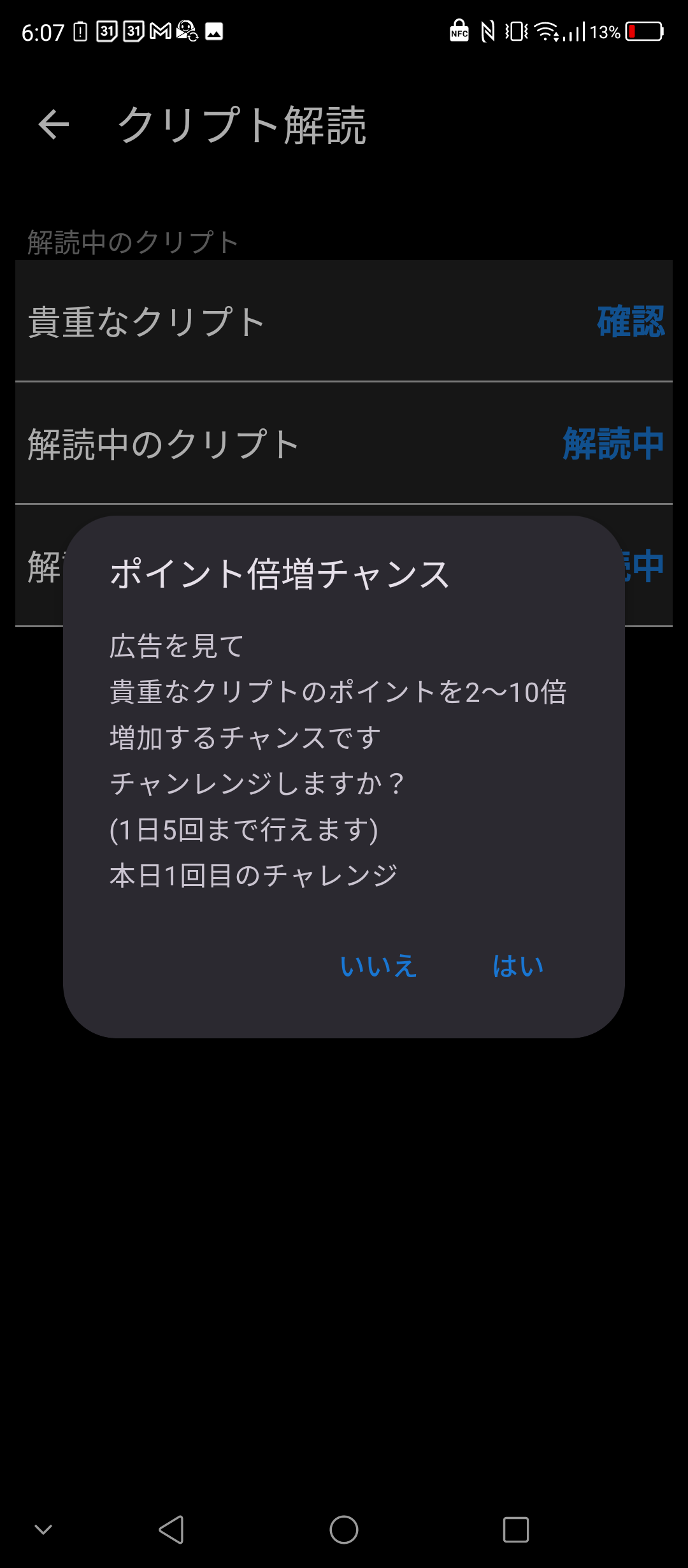Image resolution: width=688 pixels, height=1568 pixels.
Task: Decline the challenge with いいえ
Action: pos(378,966)
